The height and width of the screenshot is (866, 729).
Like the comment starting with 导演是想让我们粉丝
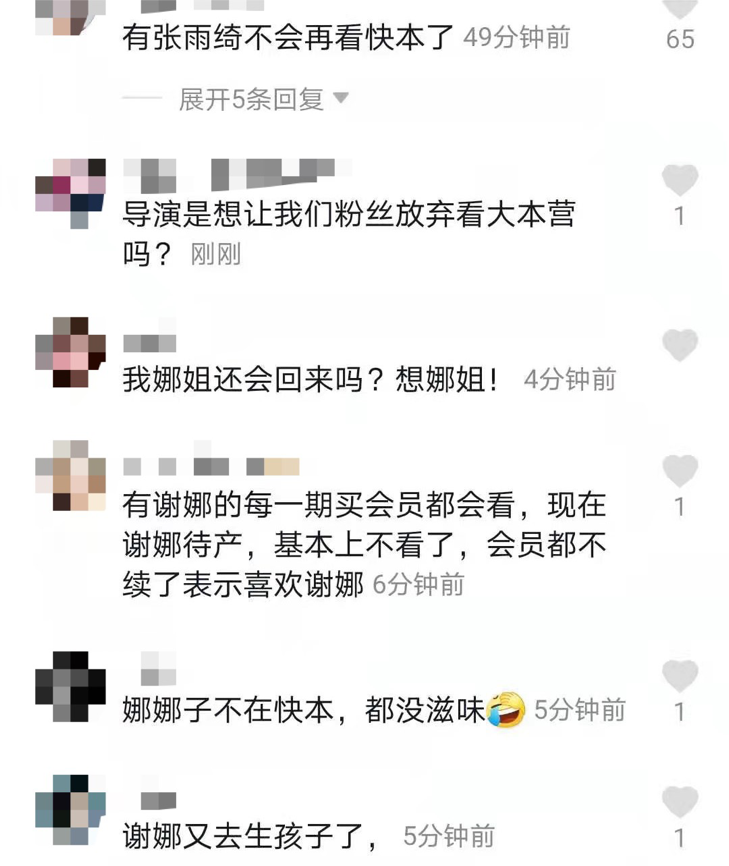click(680, 181)
